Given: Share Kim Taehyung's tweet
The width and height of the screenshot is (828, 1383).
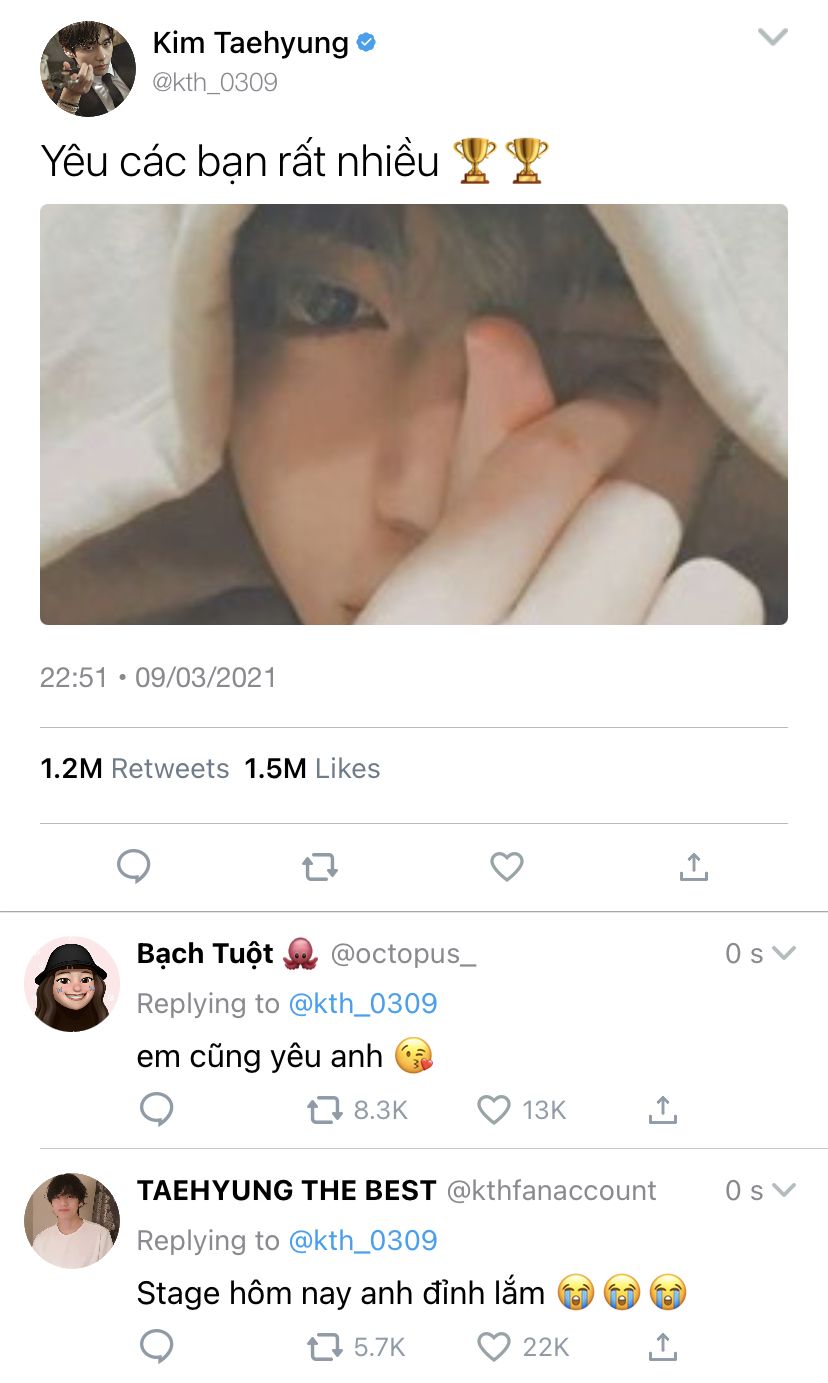Looking at the screenshot, I should (693, 867).
